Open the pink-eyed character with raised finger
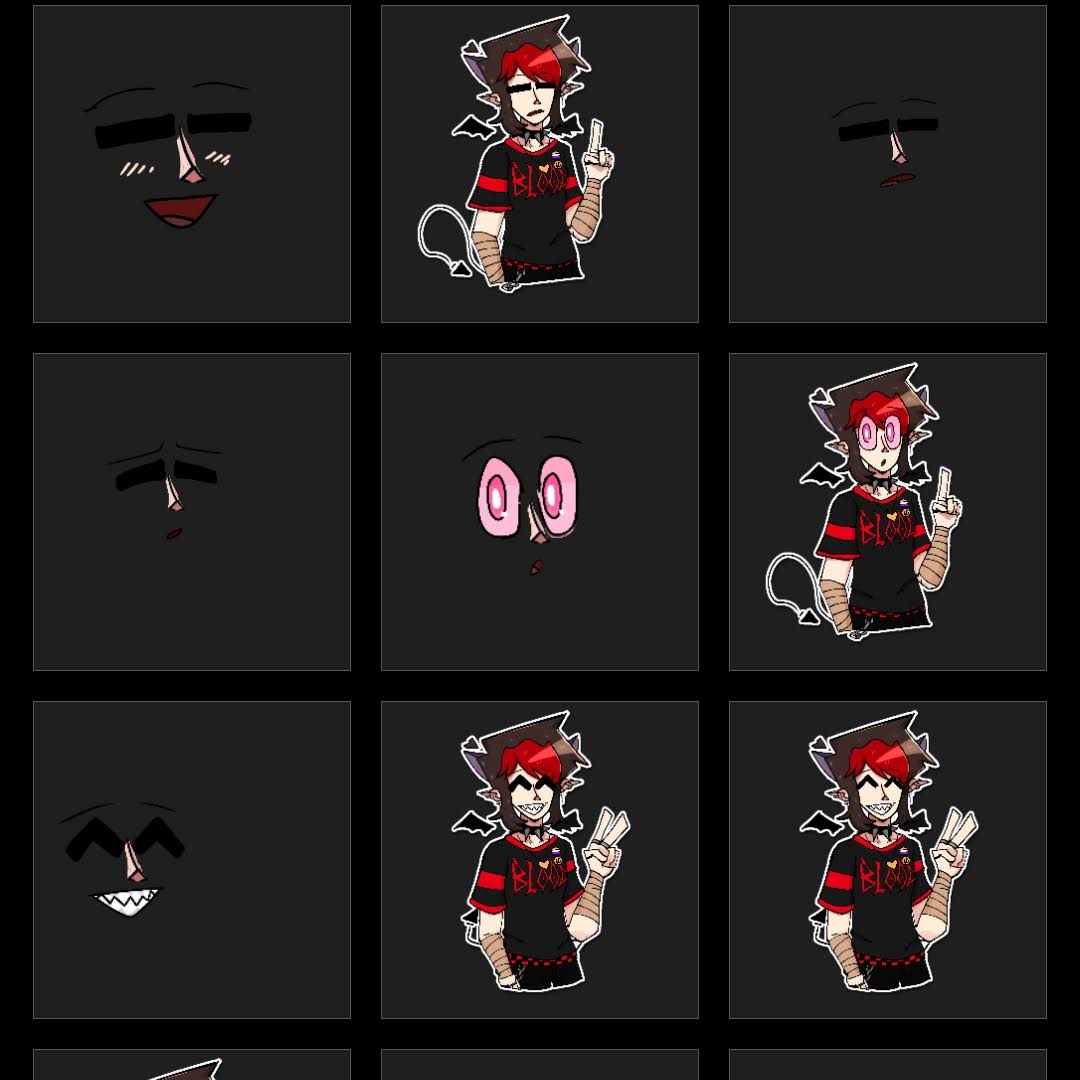The height and width of the screenshot is (1080, 1080). [x=887, y=512]
